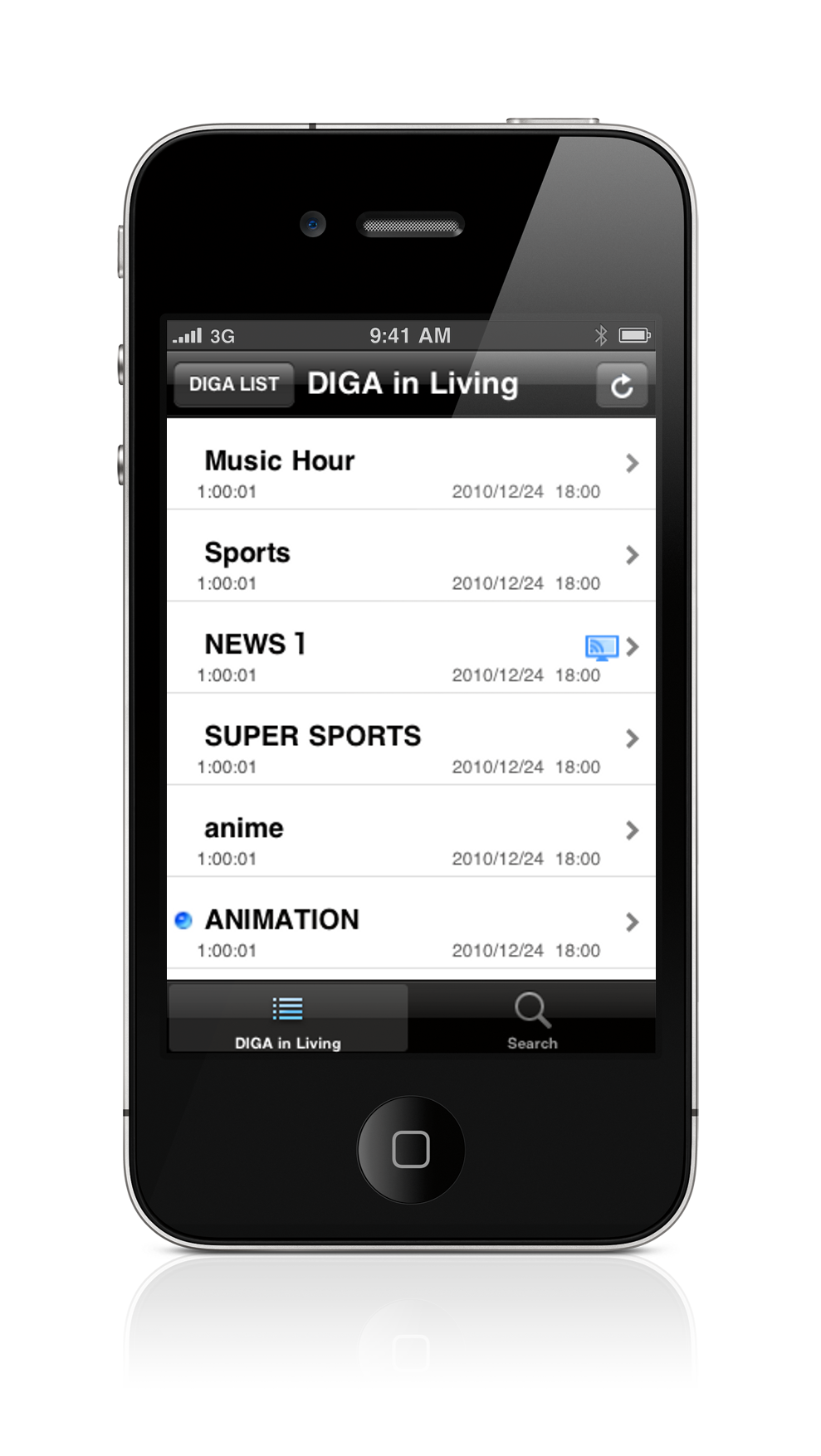Go back to DIGA LIST
The width and height of the screenshot is (821, 1456).
[x=234, y=385]
